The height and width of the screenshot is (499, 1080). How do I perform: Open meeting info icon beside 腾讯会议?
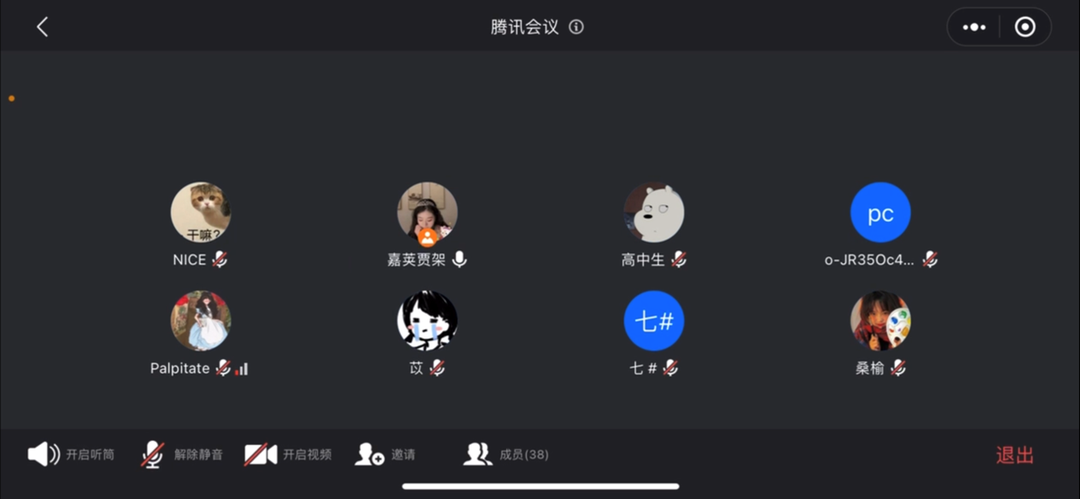[576, 27]
